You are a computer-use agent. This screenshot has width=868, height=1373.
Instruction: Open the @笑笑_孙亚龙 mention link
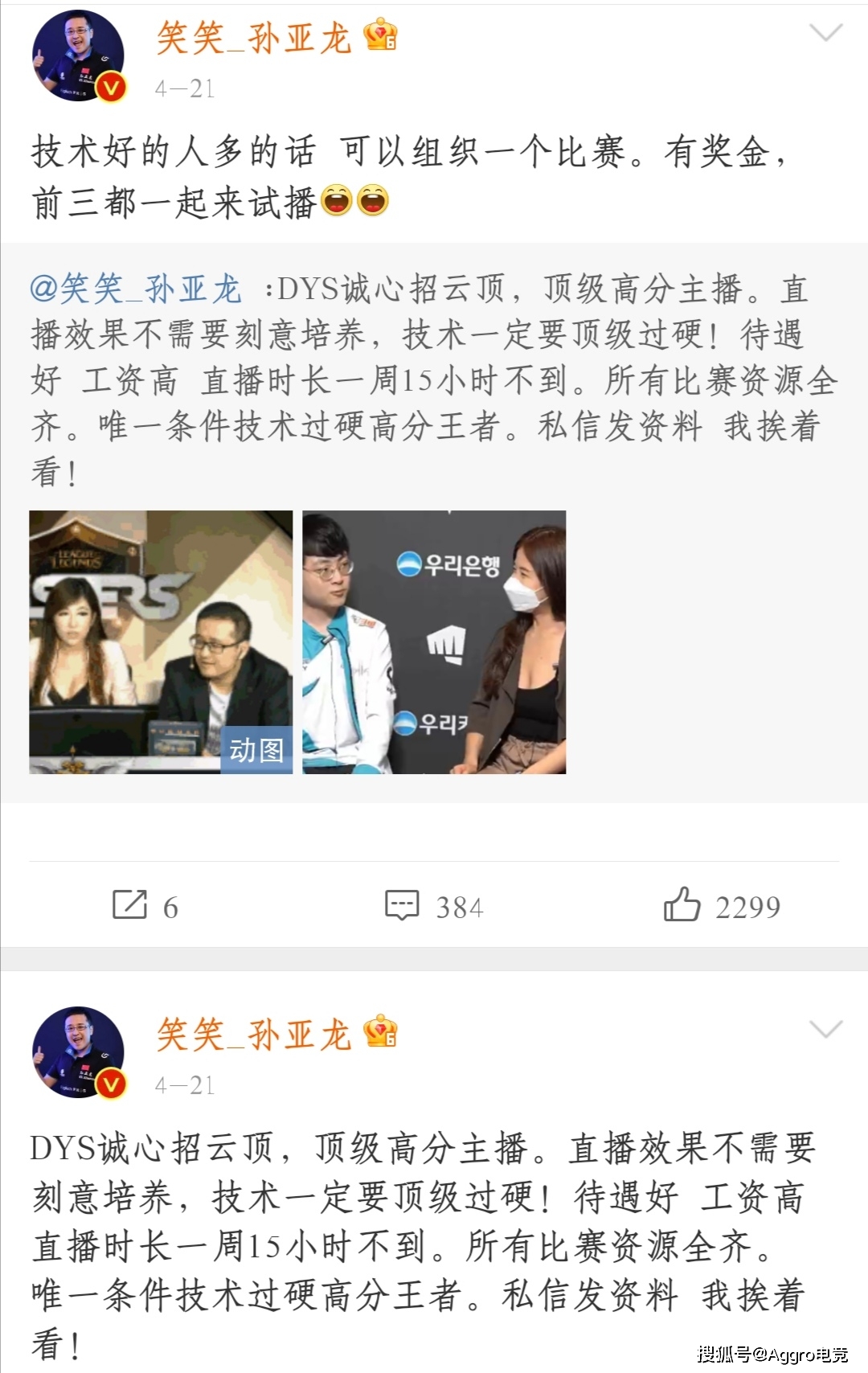coord(135,289)
